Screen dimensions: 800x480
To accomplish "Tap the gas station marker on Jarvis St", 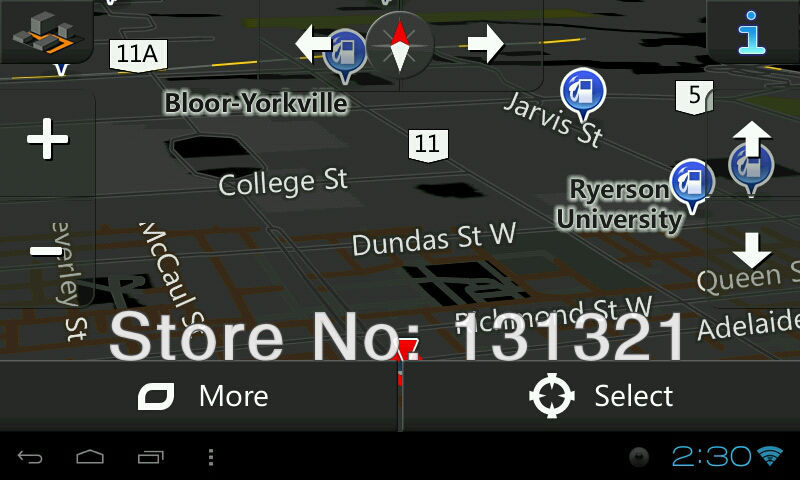I will (x=582, y=90).
